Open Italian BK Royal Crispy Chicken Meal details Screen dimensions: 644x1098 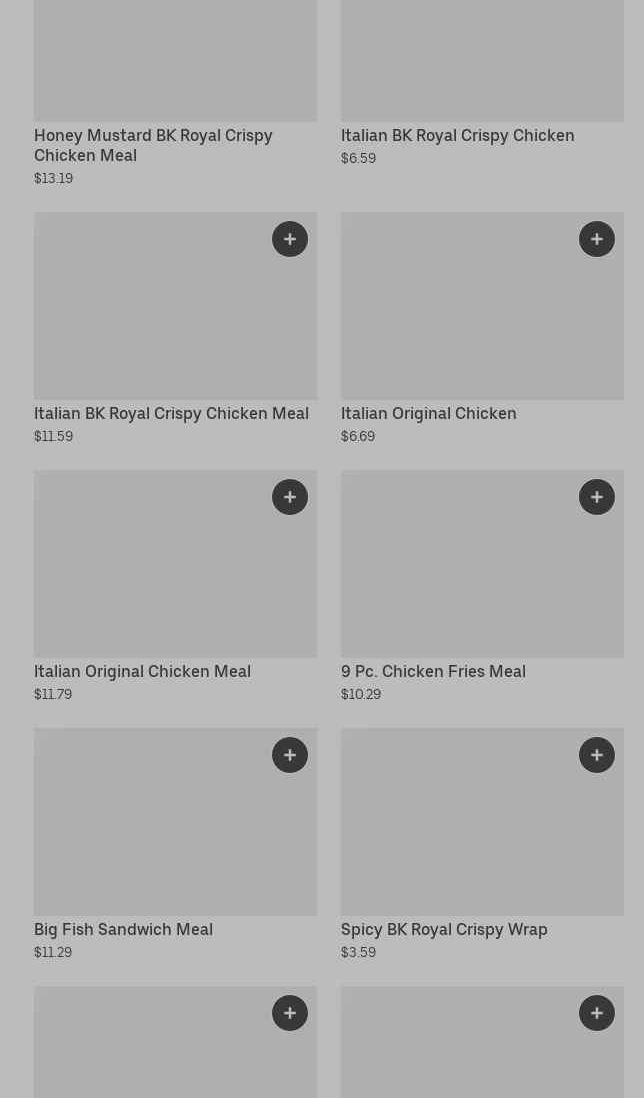pyautogui.click(x=171, y=413)
